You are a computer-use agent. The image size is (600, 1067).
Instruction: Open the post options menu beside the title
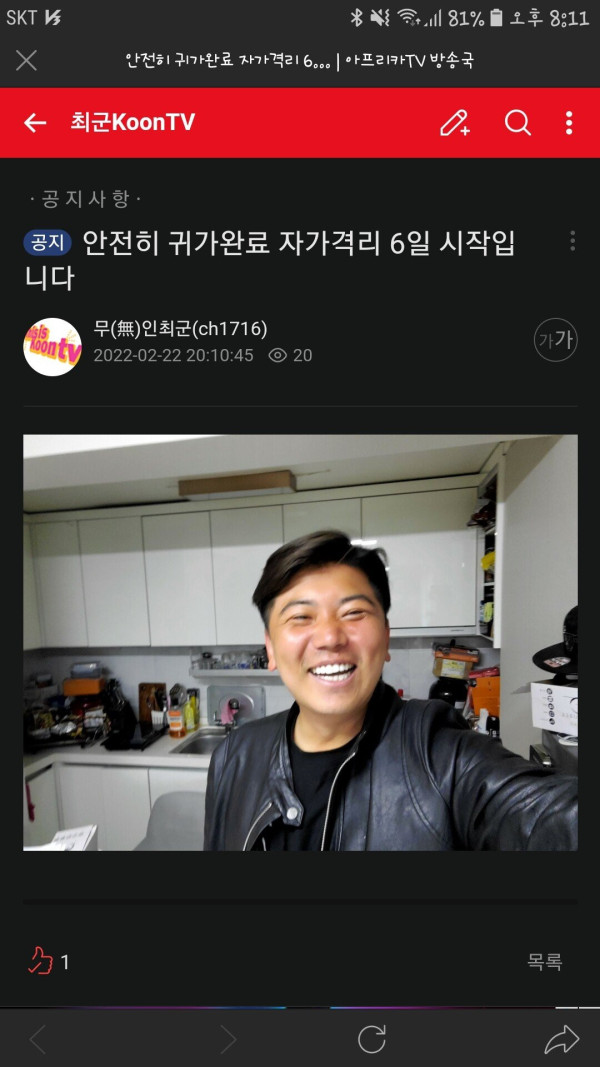(572, 241)
